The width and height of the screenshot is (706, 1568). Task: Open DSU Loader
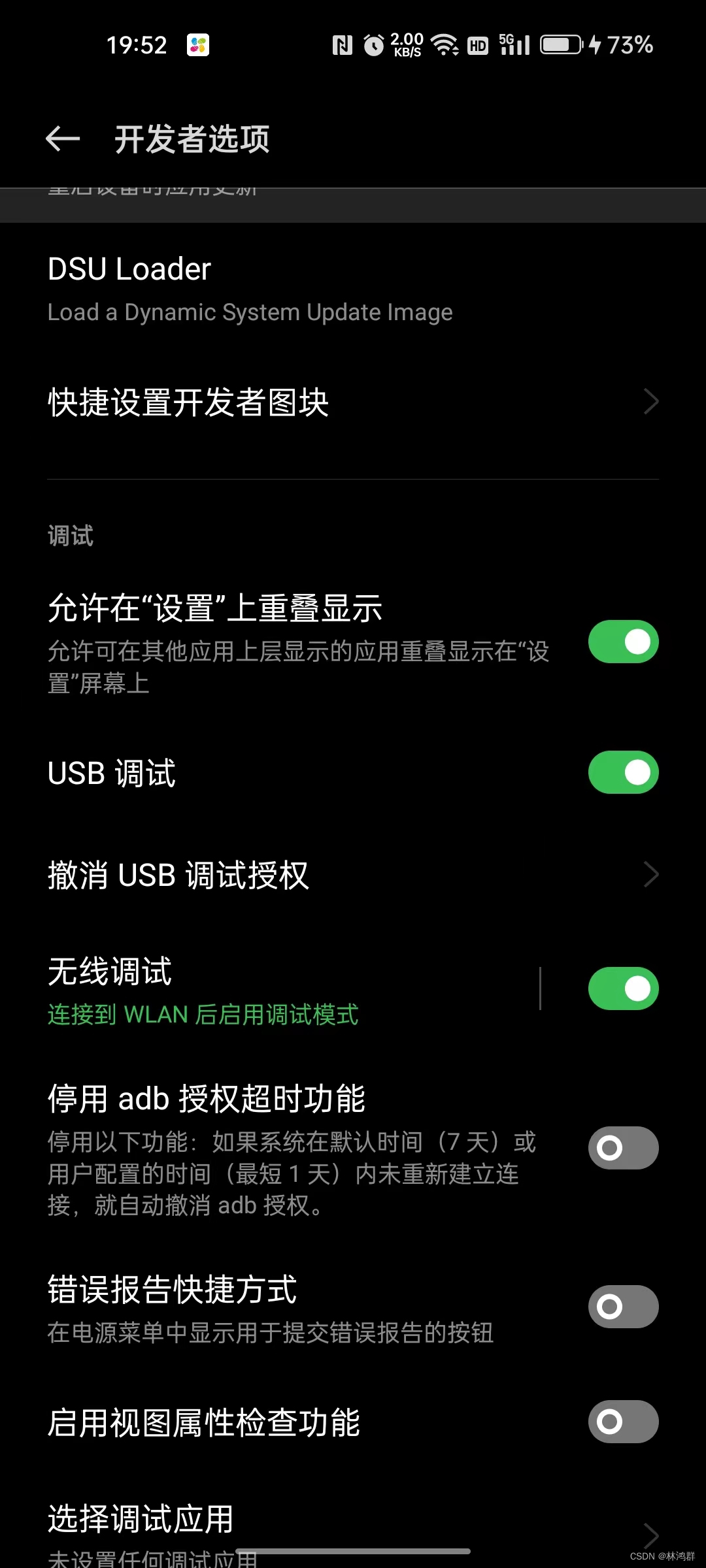(x=353, y=288)
